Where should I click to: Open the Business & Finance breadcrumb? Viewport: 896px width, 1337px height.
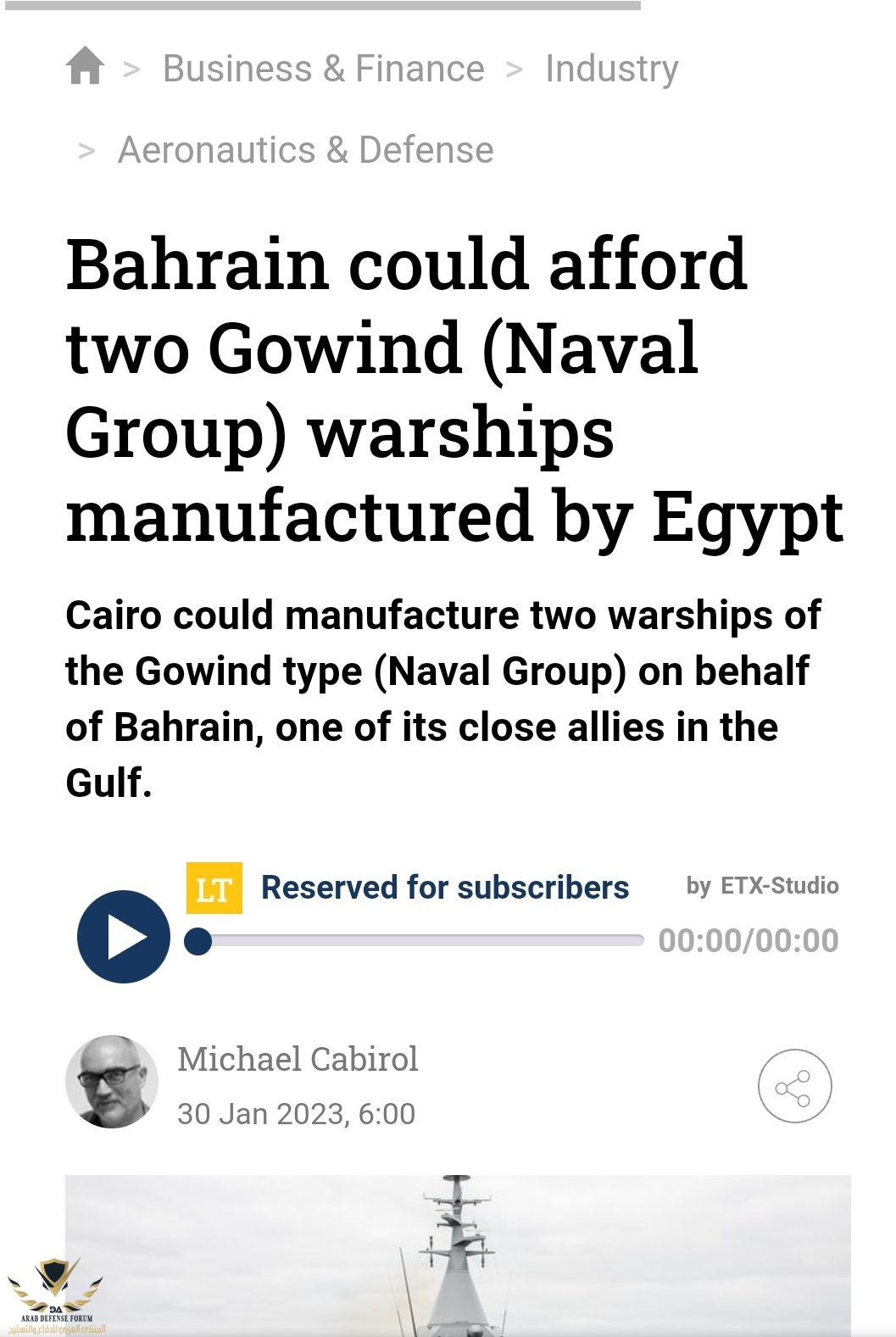coord(323,69)
